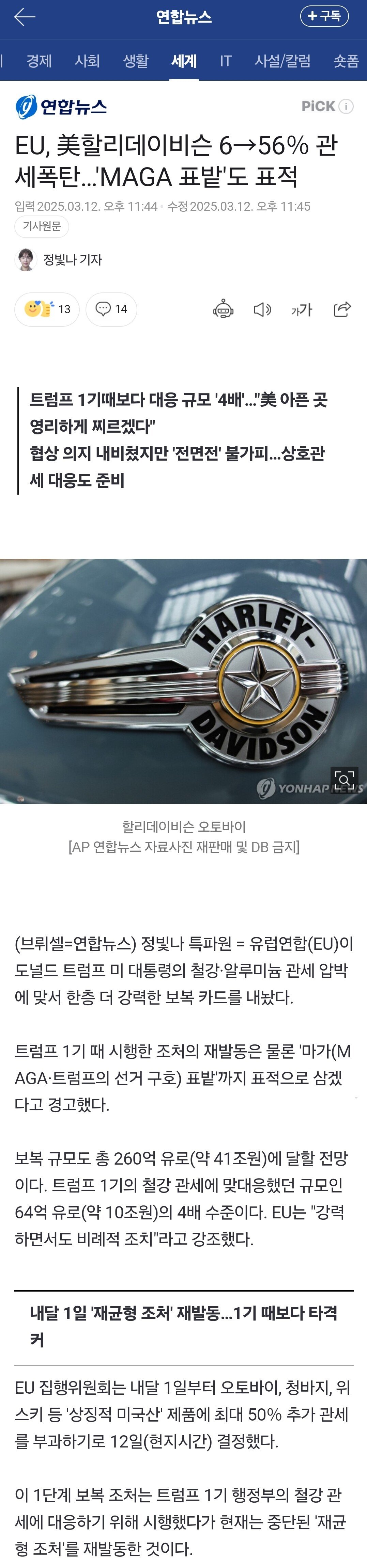
Task: React to the article with emoji button
Action: (x=47, y=309)
